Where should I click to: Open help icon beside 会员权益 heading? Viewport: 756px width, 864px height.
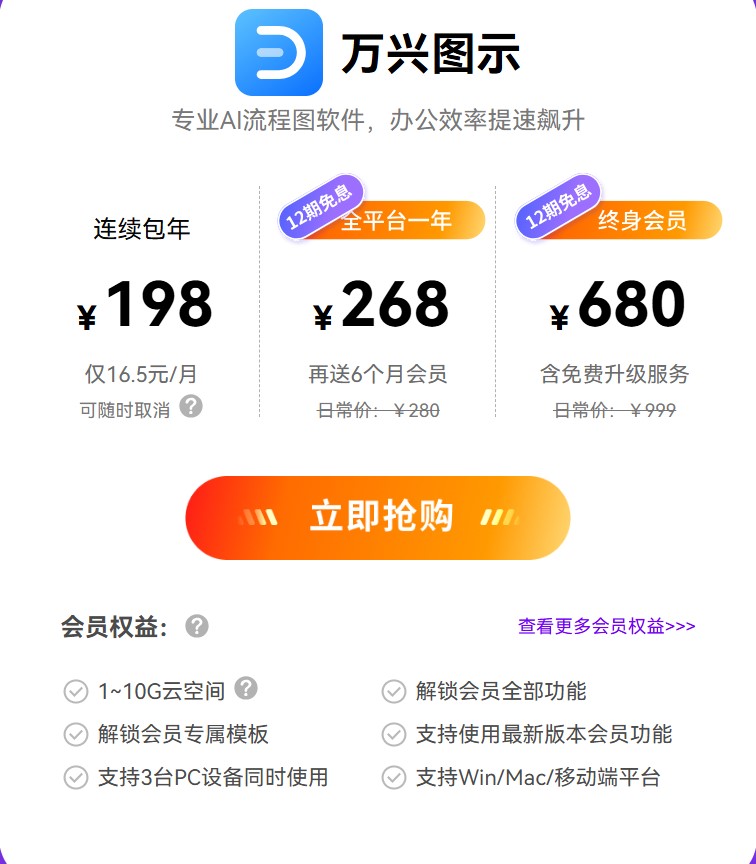point(197,626)
